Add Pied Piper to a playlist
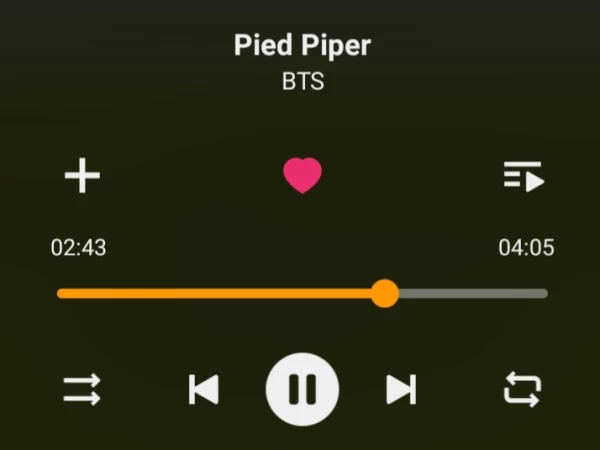This screenshot has width=600, height=450. (x=82, y=176)
